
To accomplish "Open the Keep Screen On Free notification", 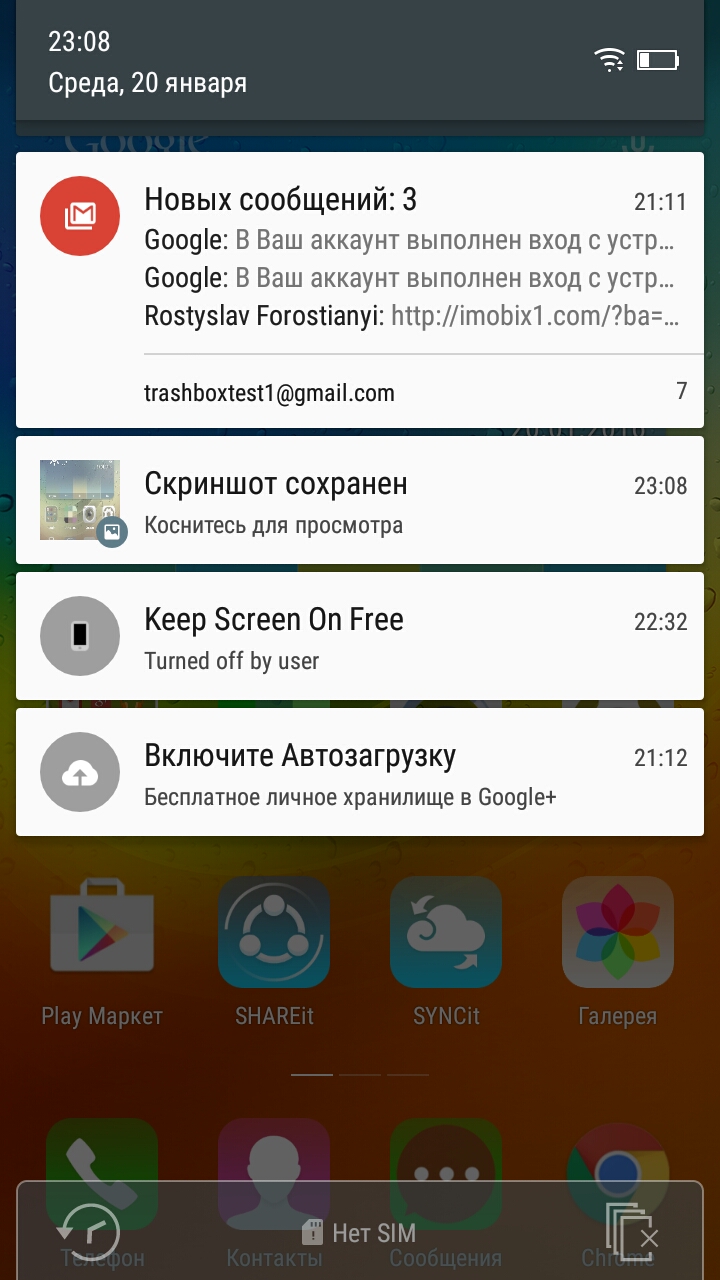I will 360,636.
